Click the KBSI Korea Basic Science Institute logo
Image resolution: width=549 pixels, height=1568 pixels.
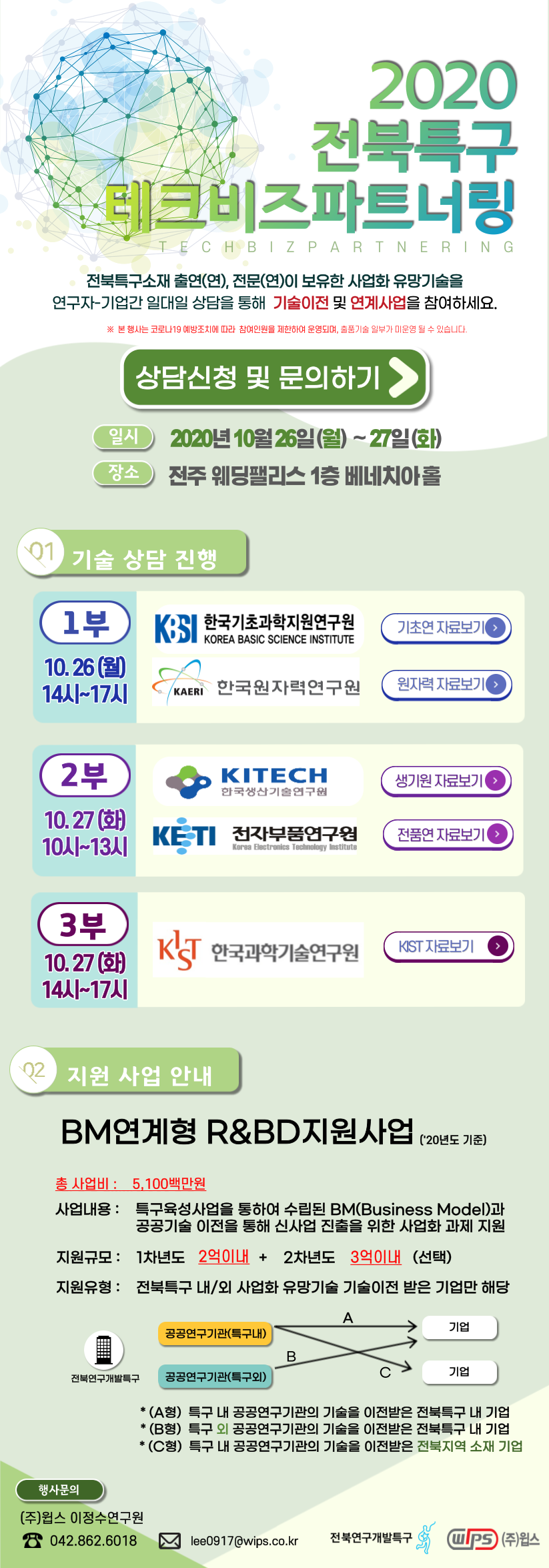click(257, 627)
